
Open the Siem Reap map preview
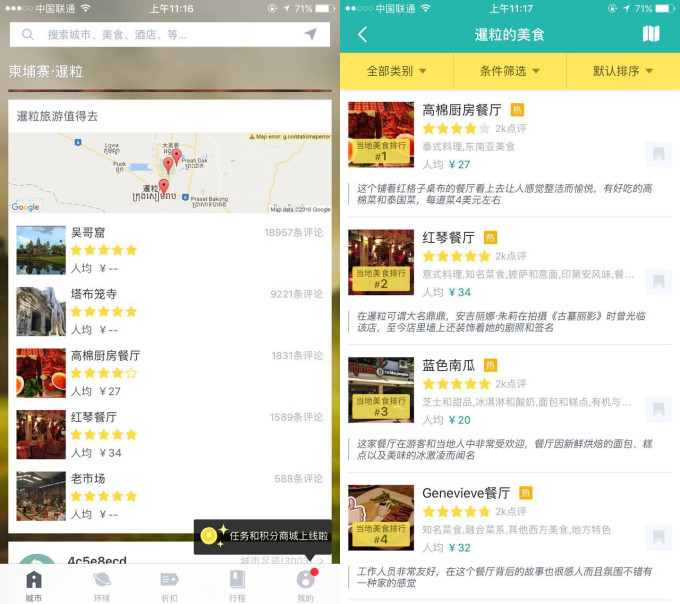pyautogui.click(x=170, y=172)
